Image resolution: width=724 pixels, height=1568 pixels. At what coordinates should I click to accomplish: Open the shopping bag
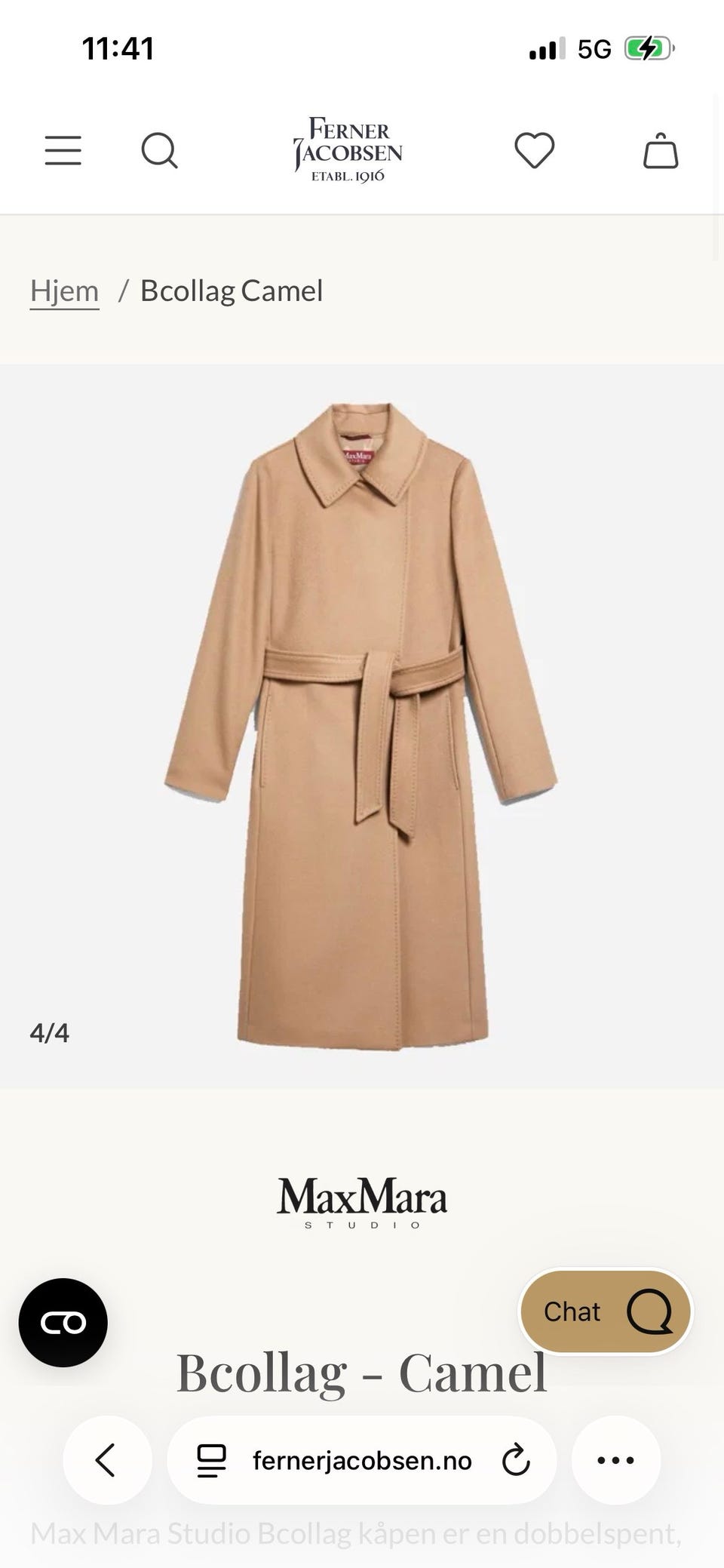click(x=661, y=150)
